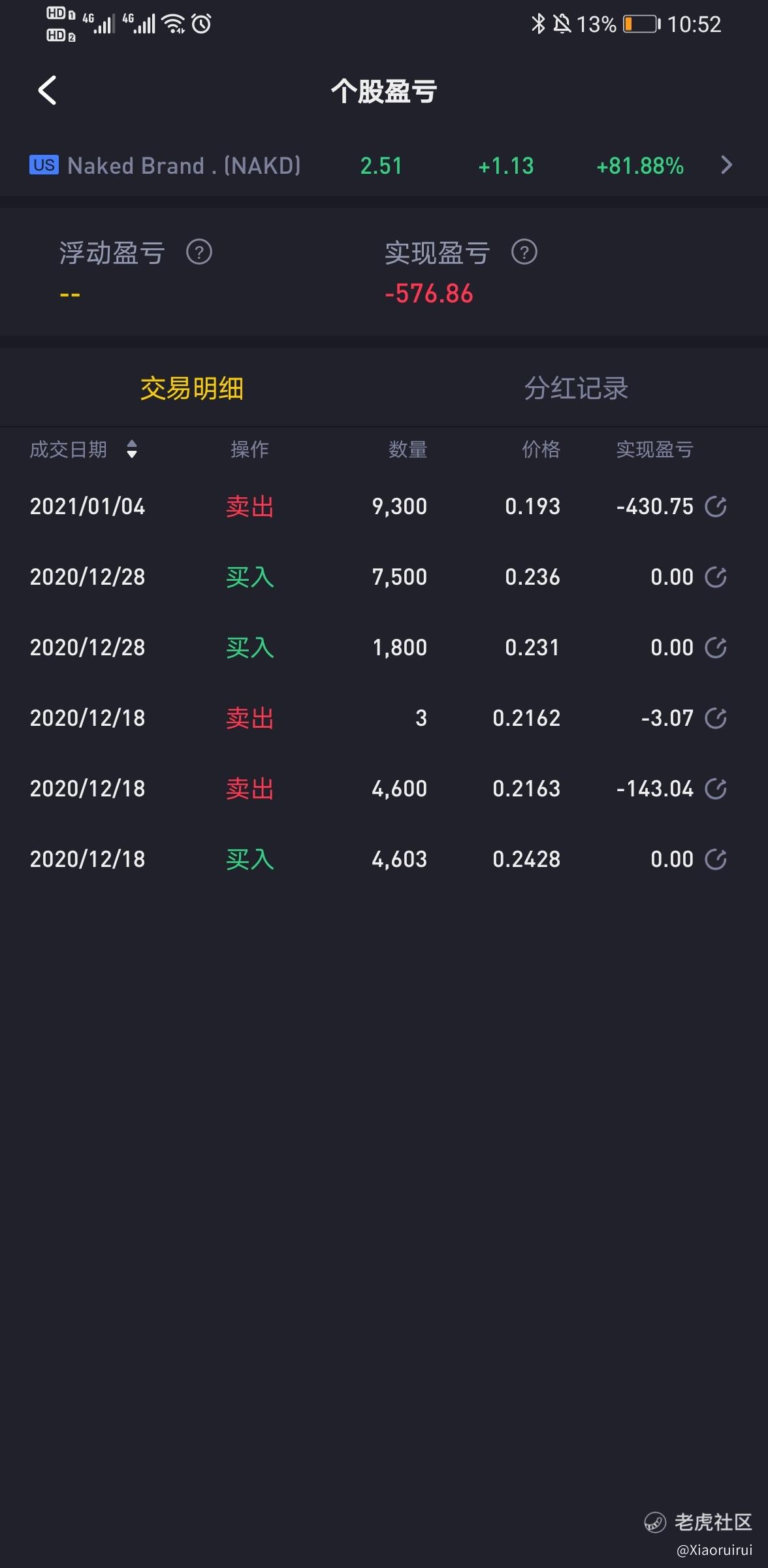The height and width of the screenshot is (1568, 768).
Task: Go back using the top-left arrow
Action: pyautogui.click(x=47, y=90)
